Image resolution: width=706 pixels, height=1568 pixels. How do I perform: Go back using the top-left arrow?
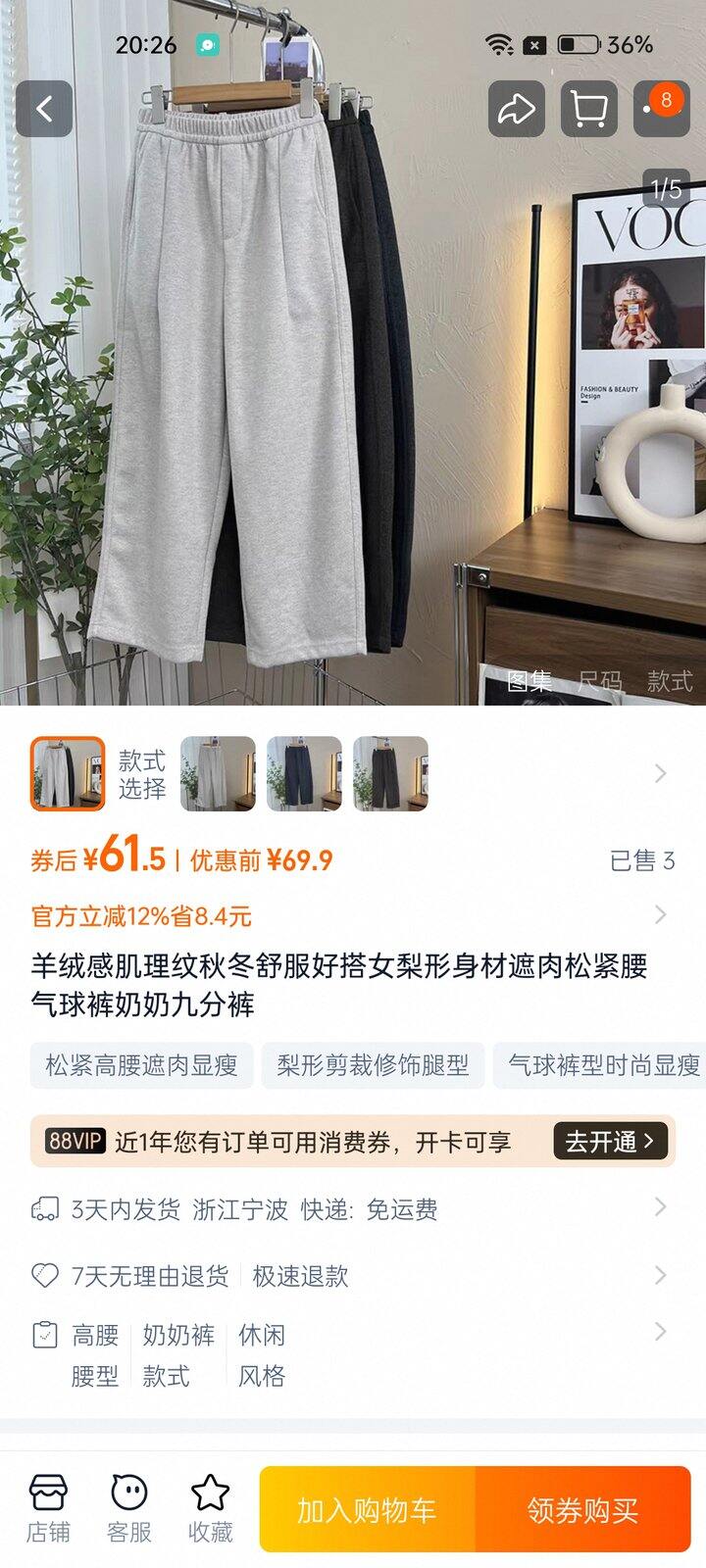pyautogui.click(x=44, y=109)
